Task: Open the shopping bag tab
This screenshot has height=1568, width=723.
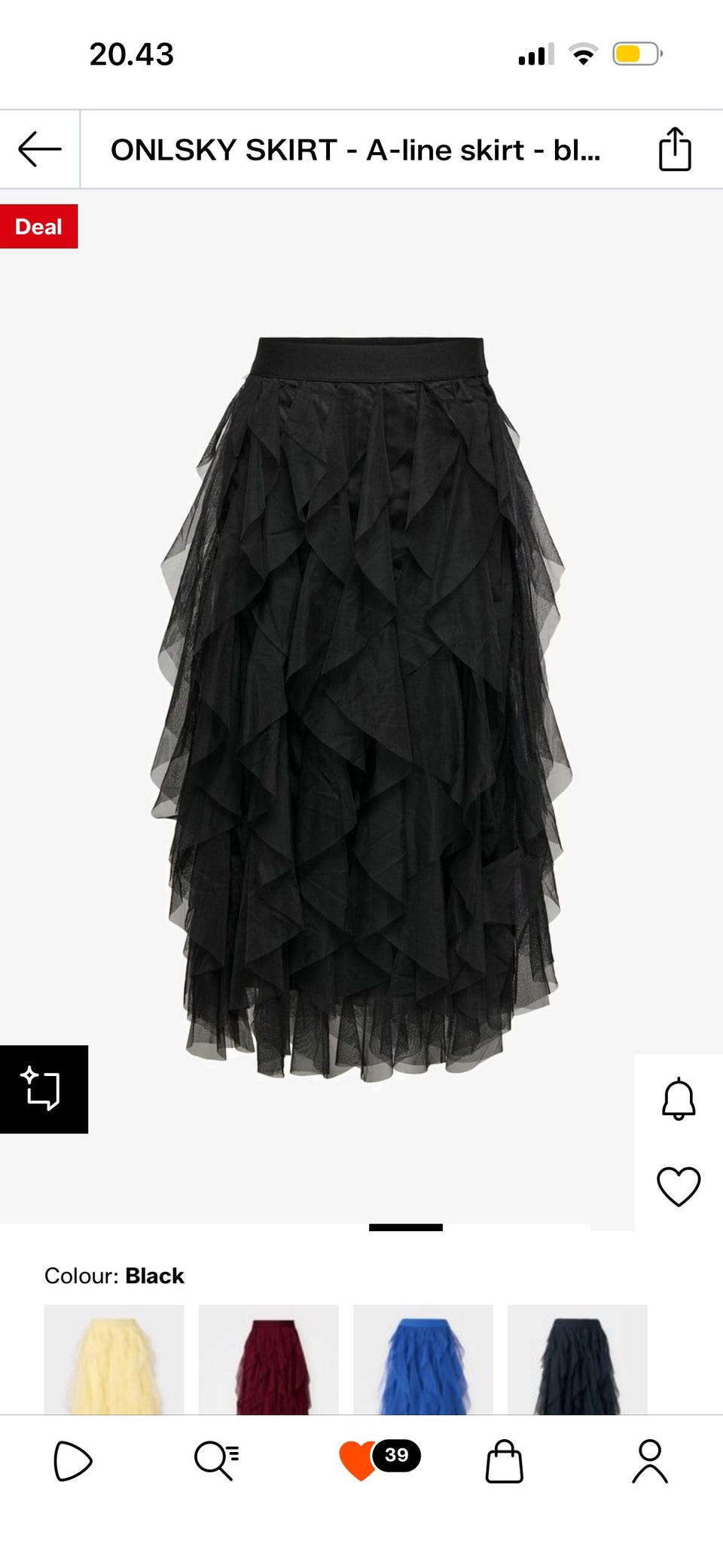Action: (x=504, y=1462)
